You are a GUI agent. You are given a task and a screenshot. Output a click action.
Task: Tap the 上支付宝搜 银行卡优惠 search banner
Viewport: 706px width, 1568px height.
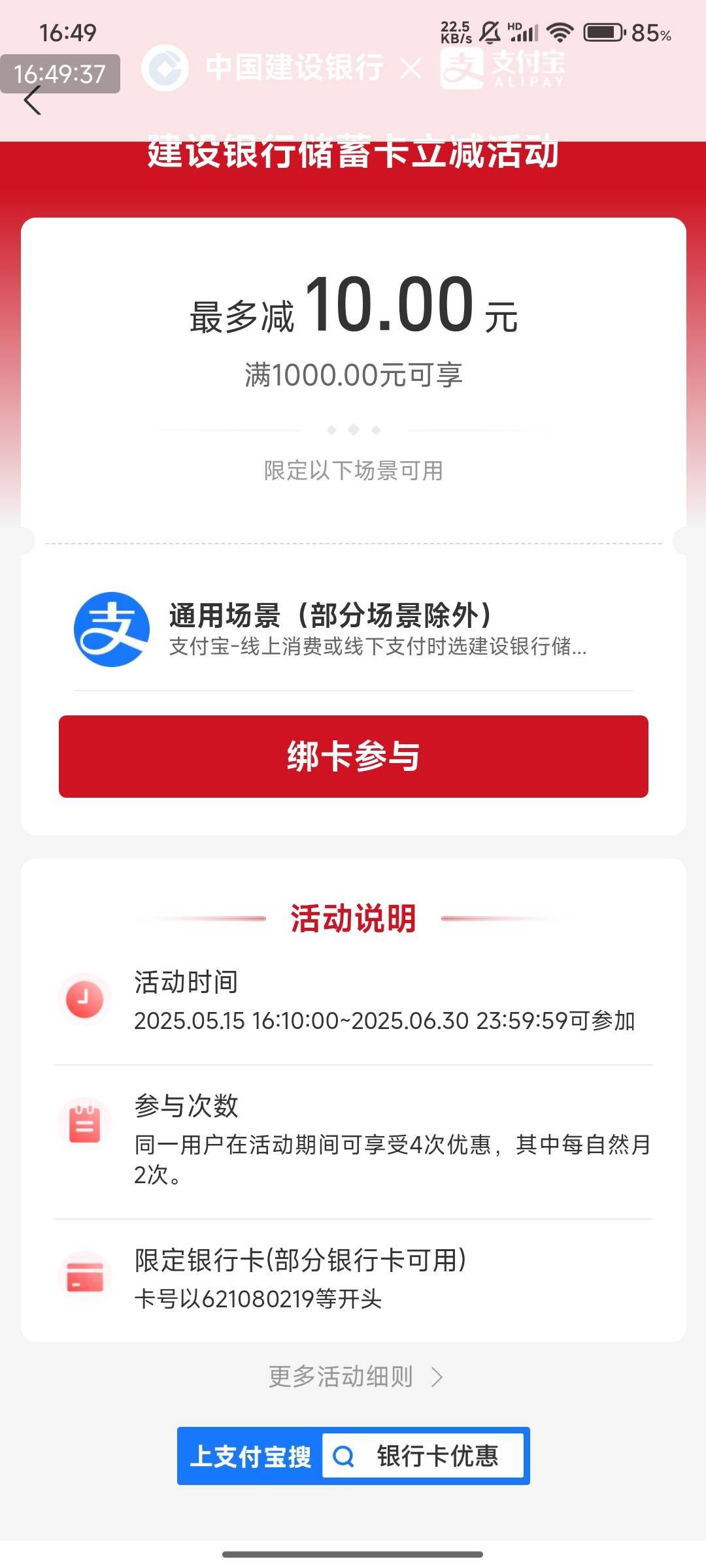(353, 1456)
